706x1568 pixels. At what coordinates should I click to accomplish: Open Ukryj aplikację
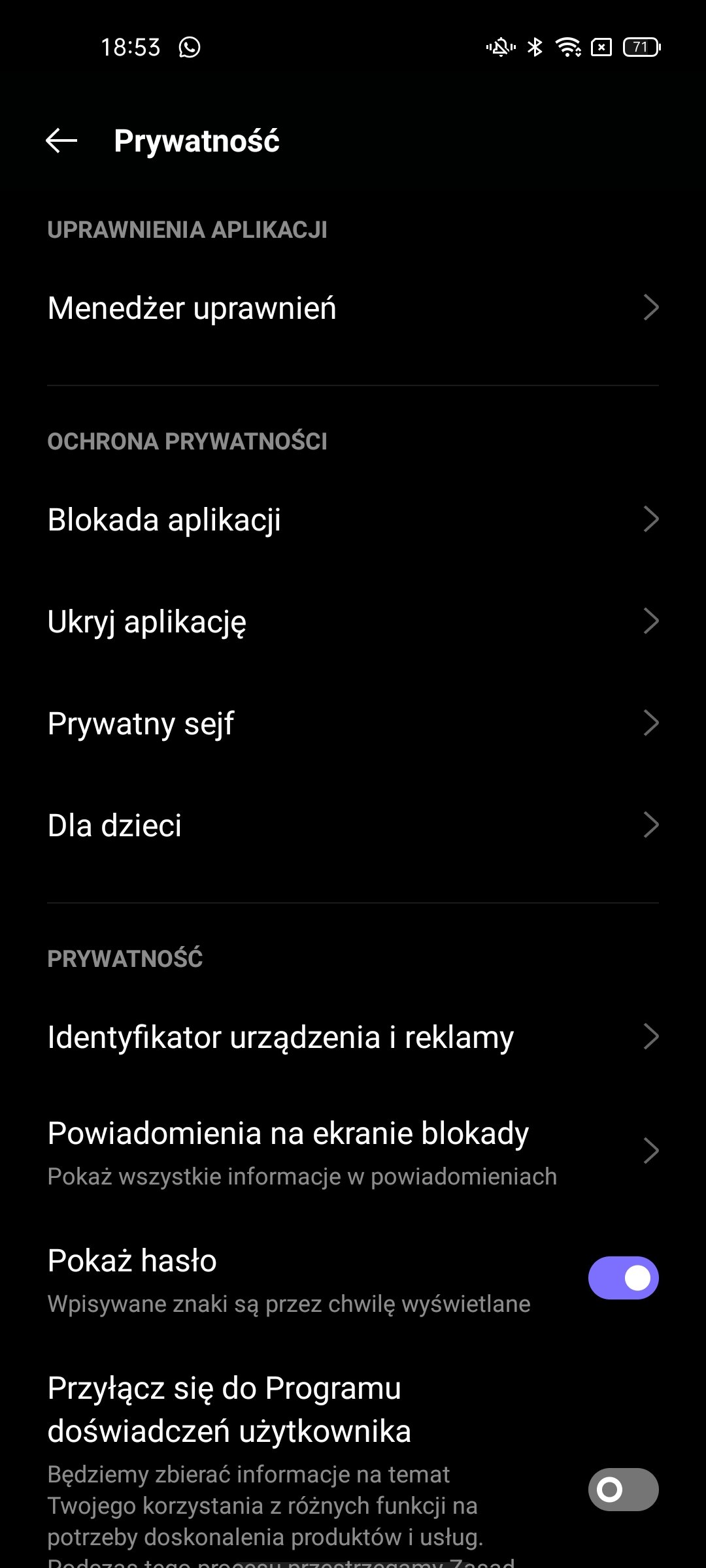coord(353,621)
